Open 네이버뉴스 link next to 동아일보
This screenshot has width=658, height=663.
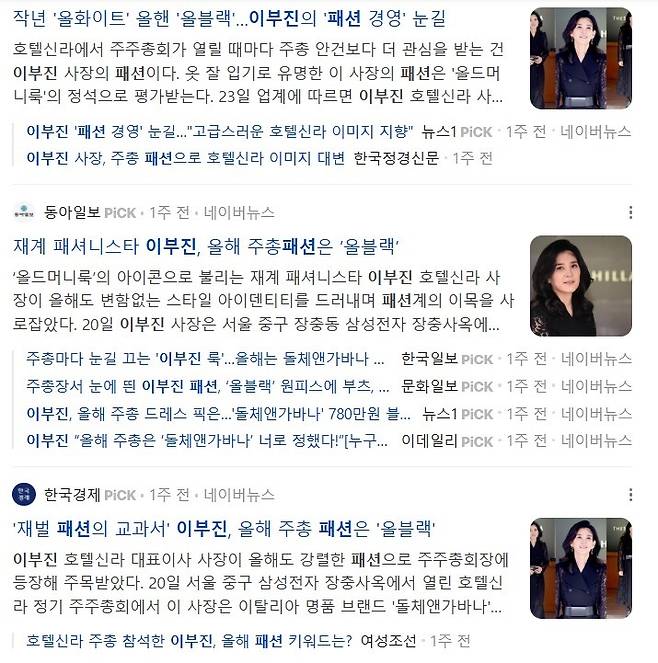click(x=240, y=212)
